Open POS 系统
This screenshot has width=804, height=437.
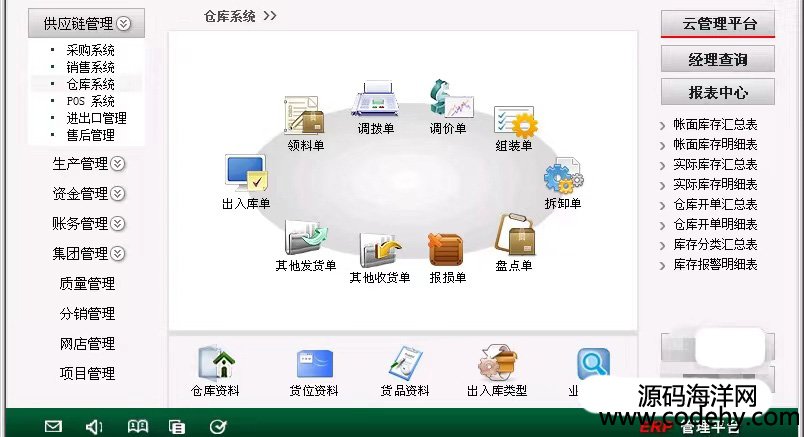(90, 101)
